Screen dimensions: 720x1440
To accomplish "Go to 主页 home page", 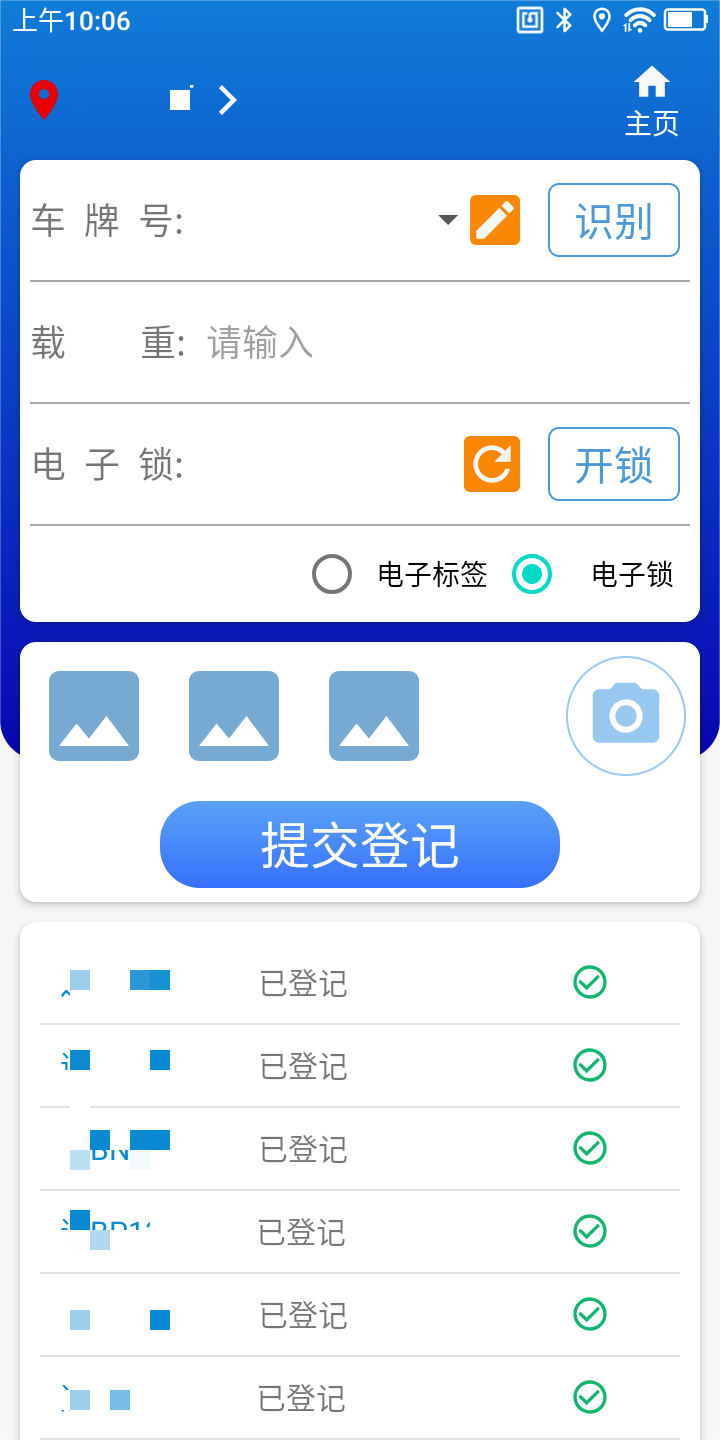I will (x=651, y=100).
